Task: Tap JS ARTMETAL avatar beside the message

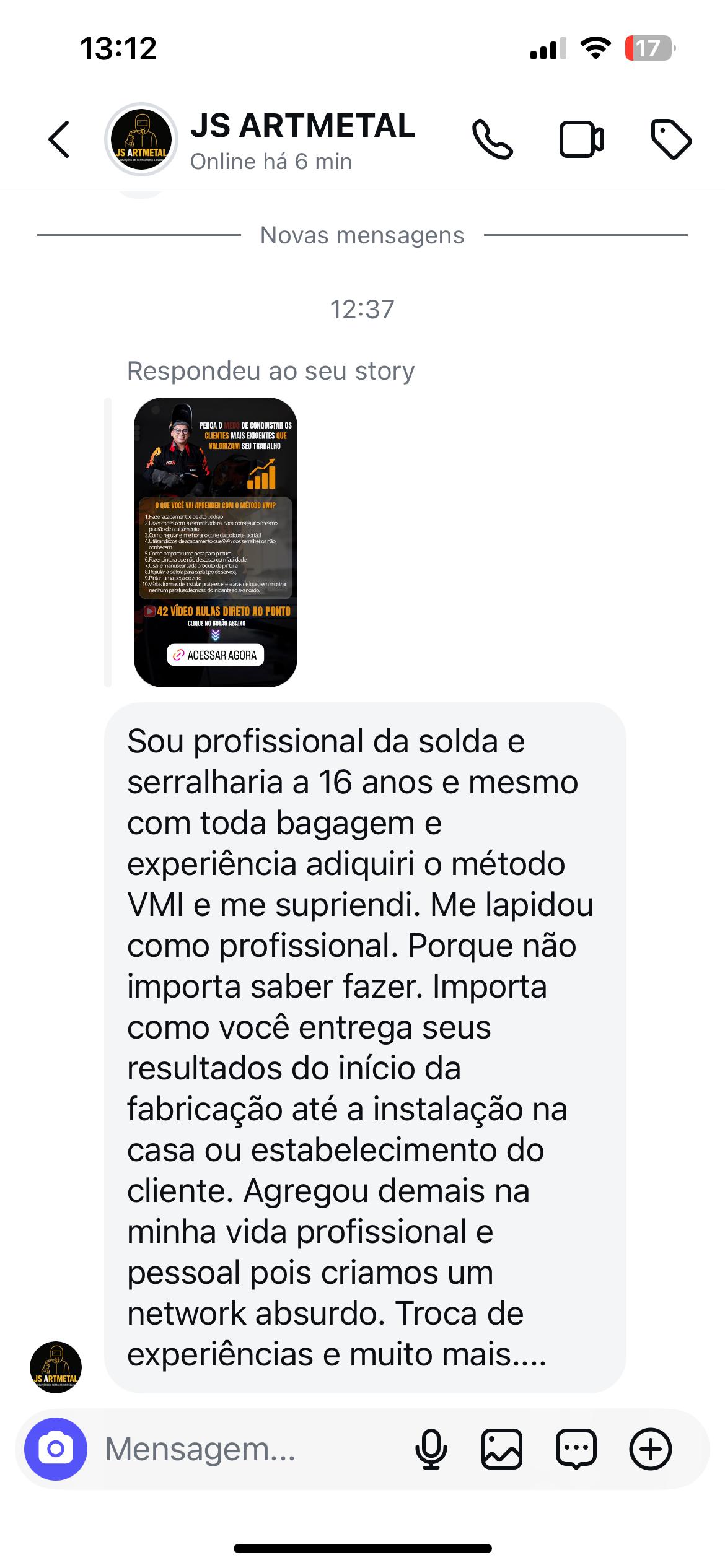Action: click(56, 1367)
